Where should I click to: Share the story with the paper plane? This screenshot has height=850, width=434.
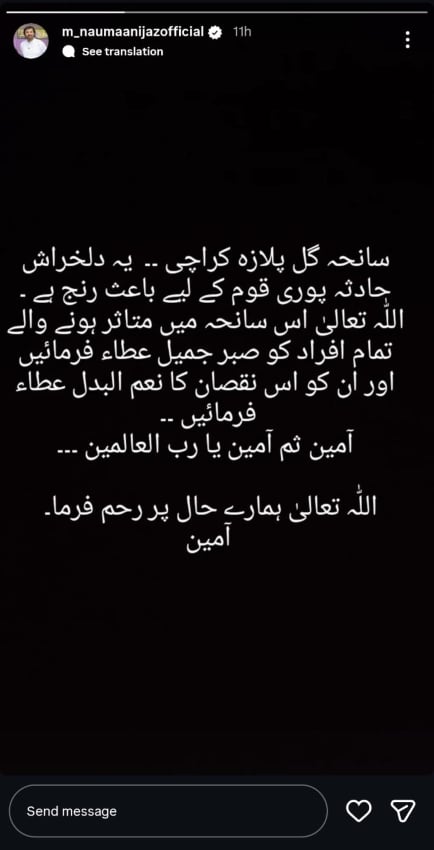403,810
